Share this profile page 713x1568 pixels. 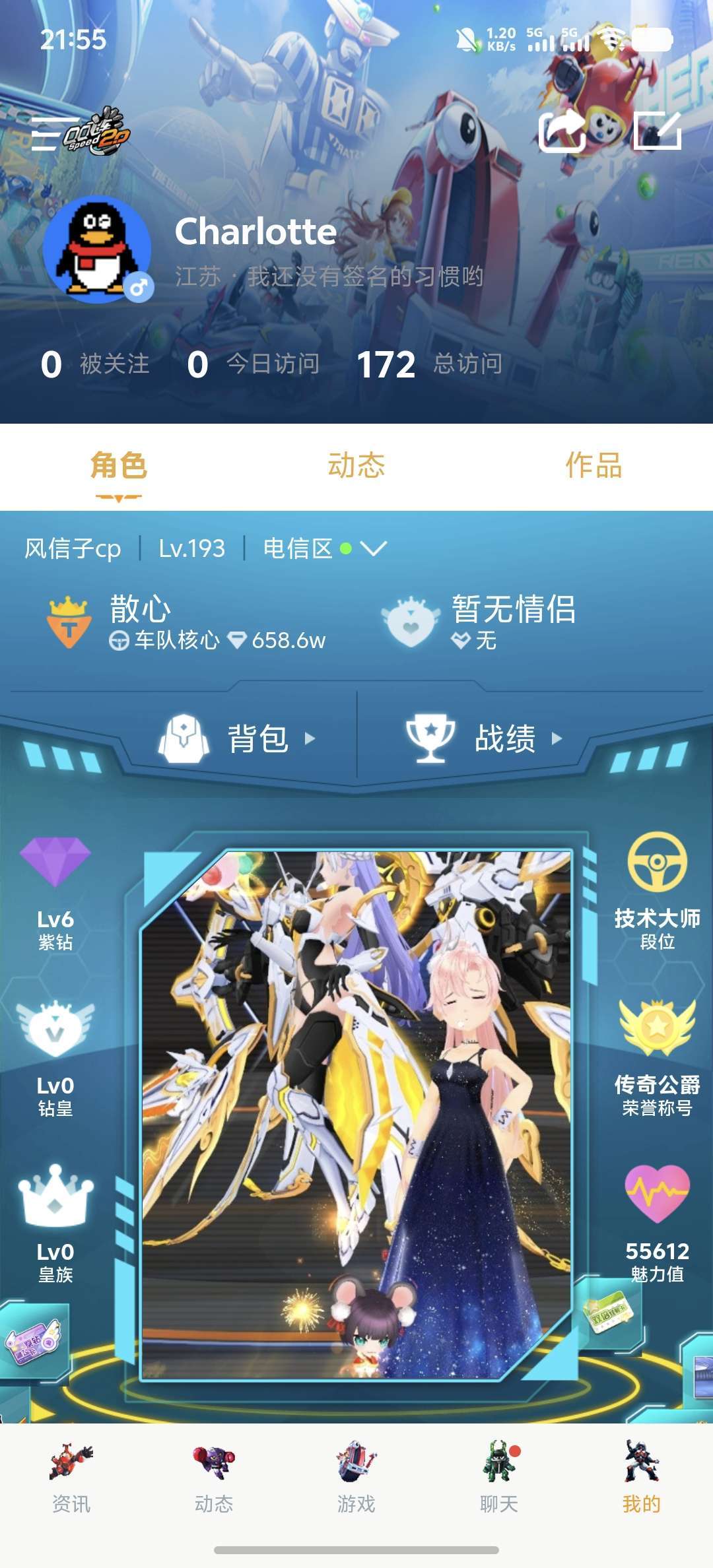[562, 132]
